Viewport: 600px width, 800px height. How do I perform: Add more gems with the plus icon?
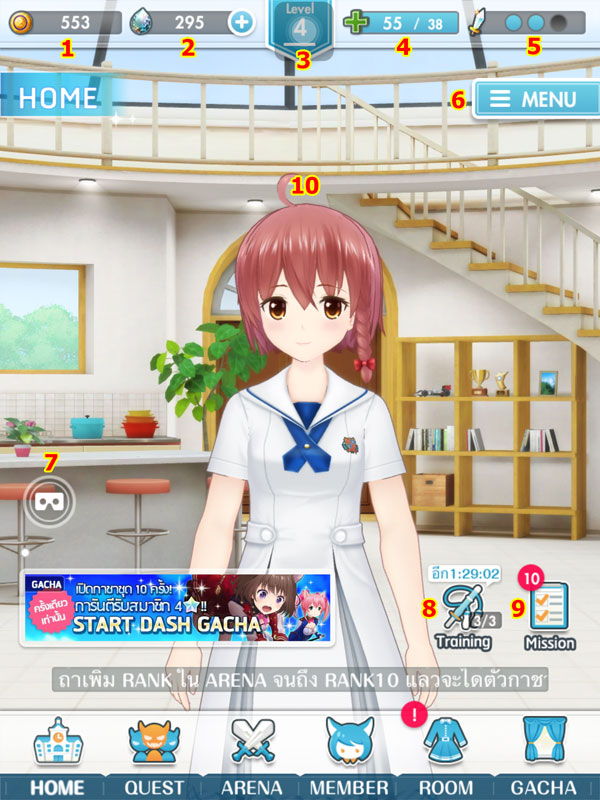[241, 22]
